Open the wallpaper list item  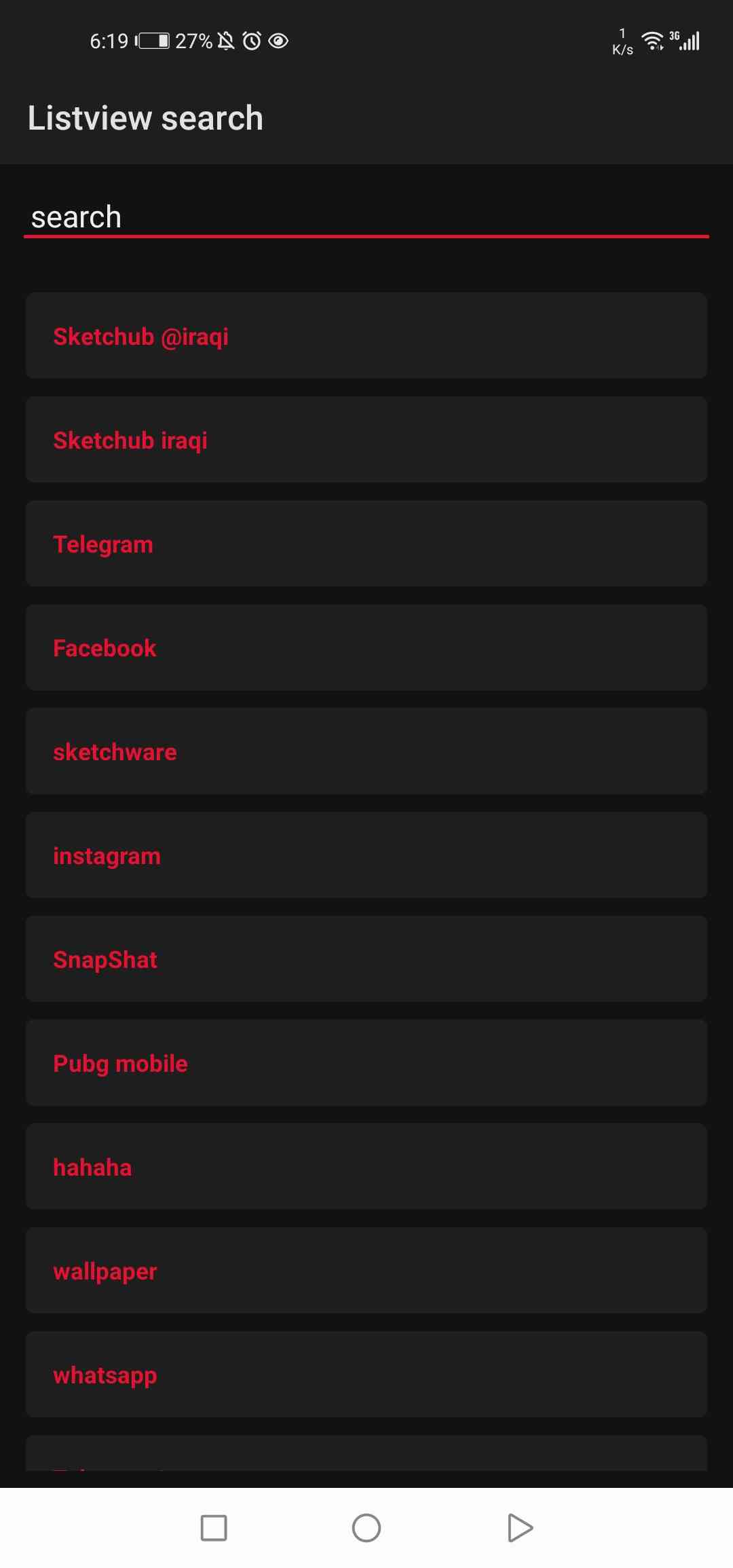coord(366,1270)
